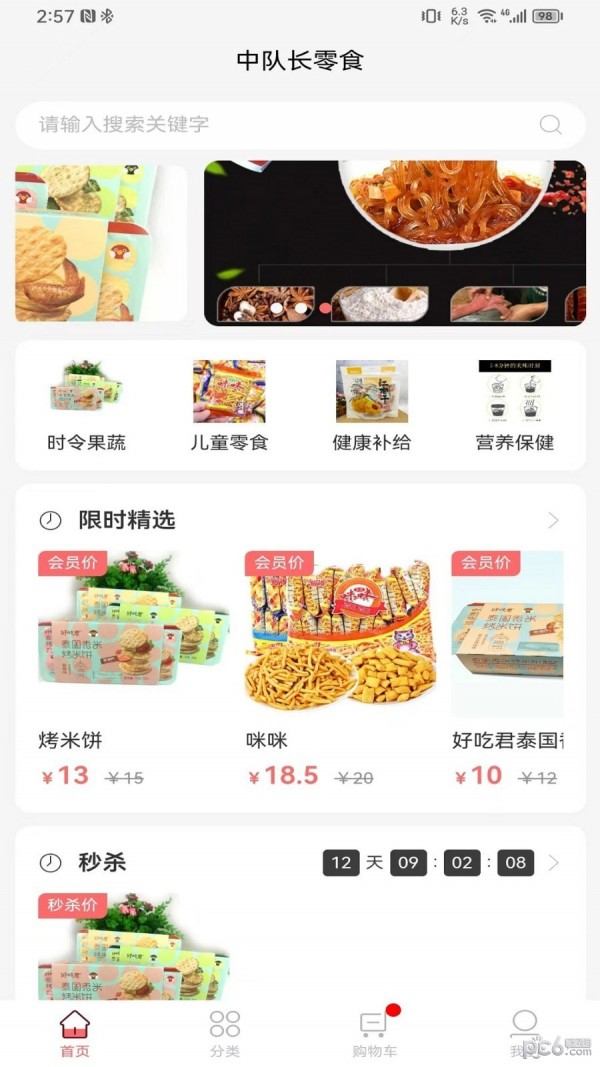Browse the 儿童零食 category
600x1067 pixels.
click(x=229, y=406)
